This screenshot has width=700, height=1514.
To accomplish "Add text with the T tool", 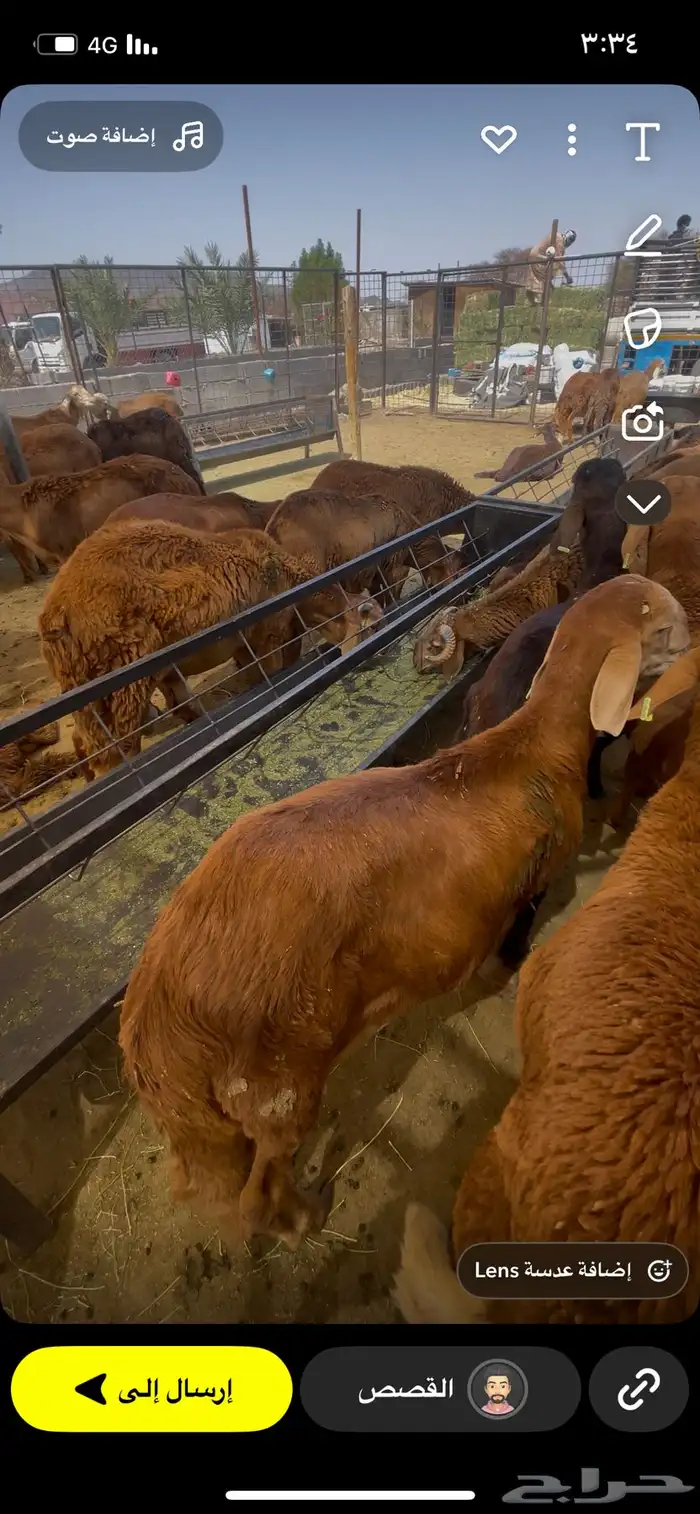I will tap(642, 141).
